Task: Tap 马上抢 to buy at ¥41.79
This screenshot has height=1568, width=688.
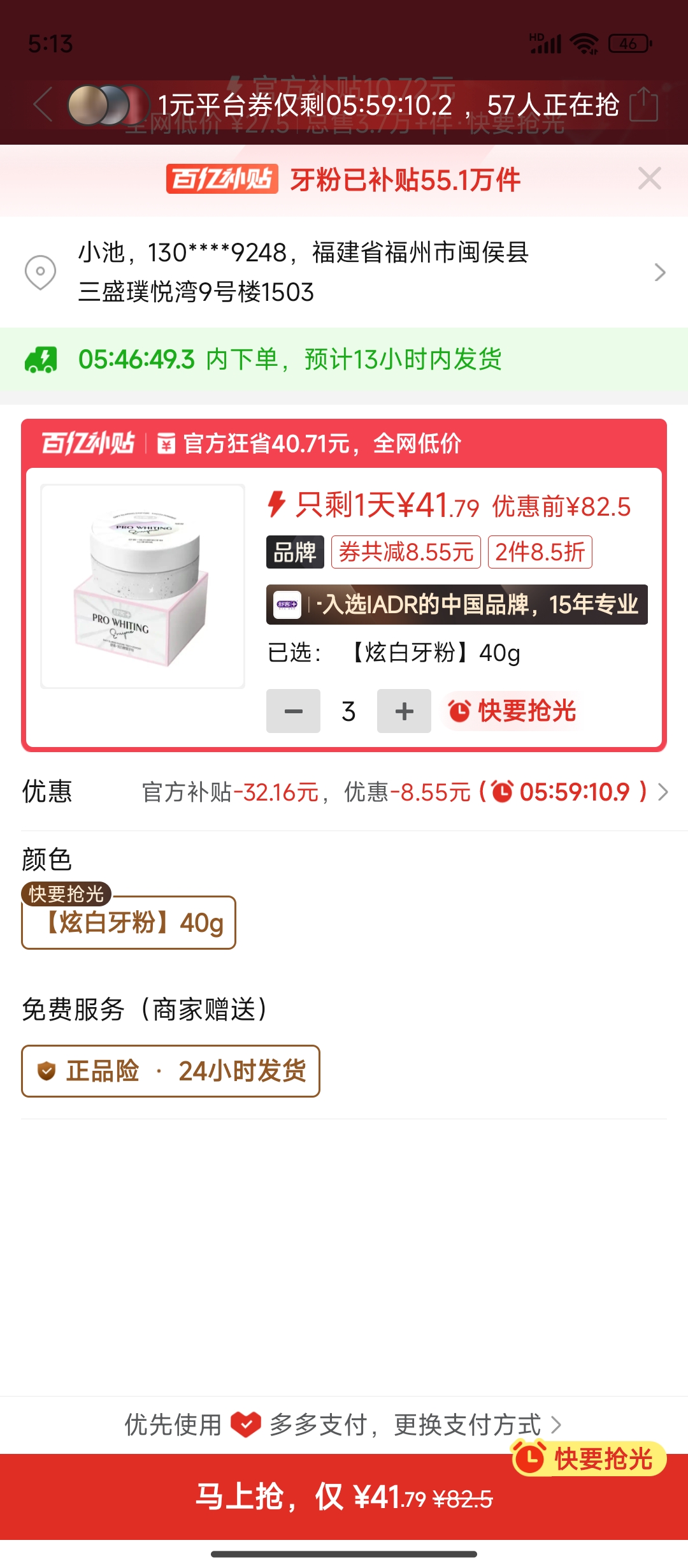Action: [344, 1497]
